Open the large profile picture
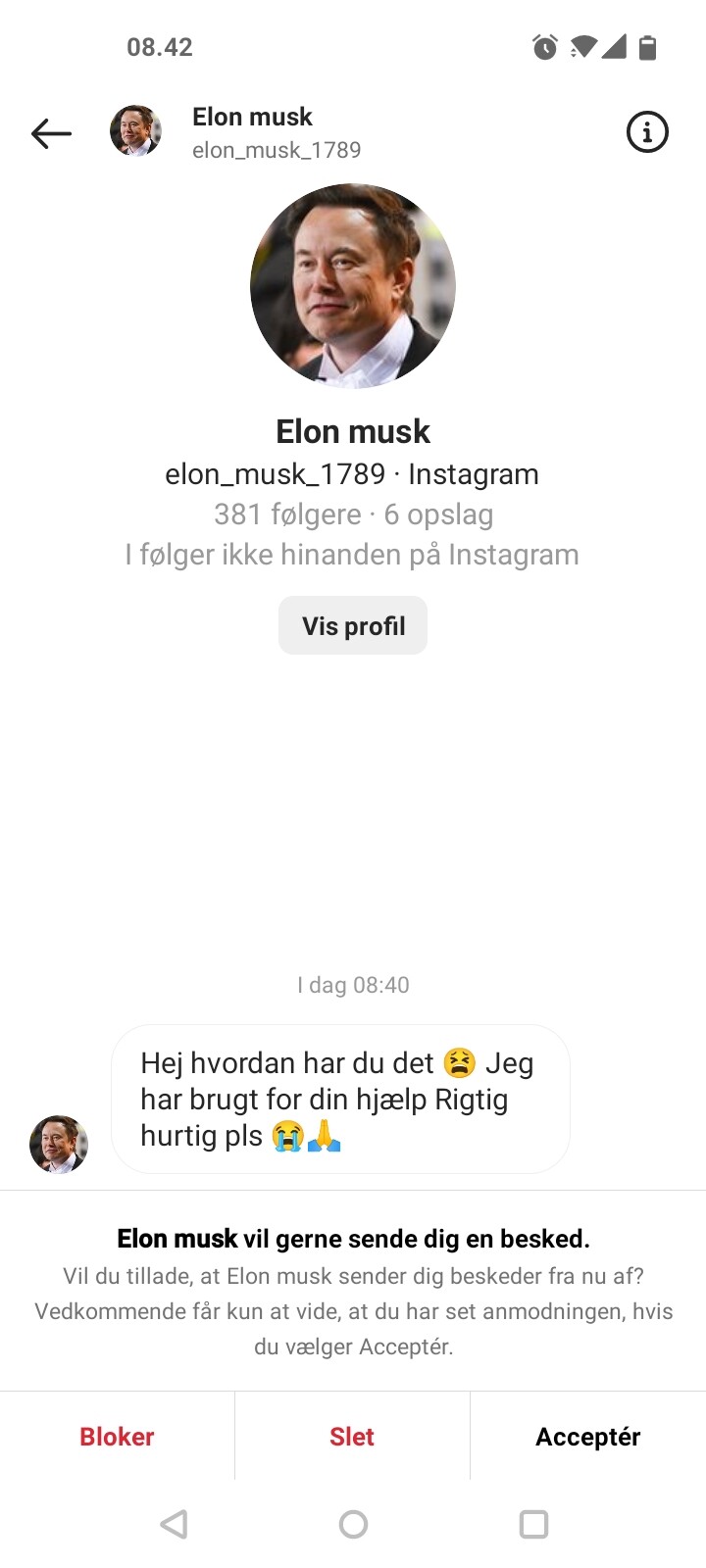The height and width of the screenshot is (1568, 706). [353, 286]
